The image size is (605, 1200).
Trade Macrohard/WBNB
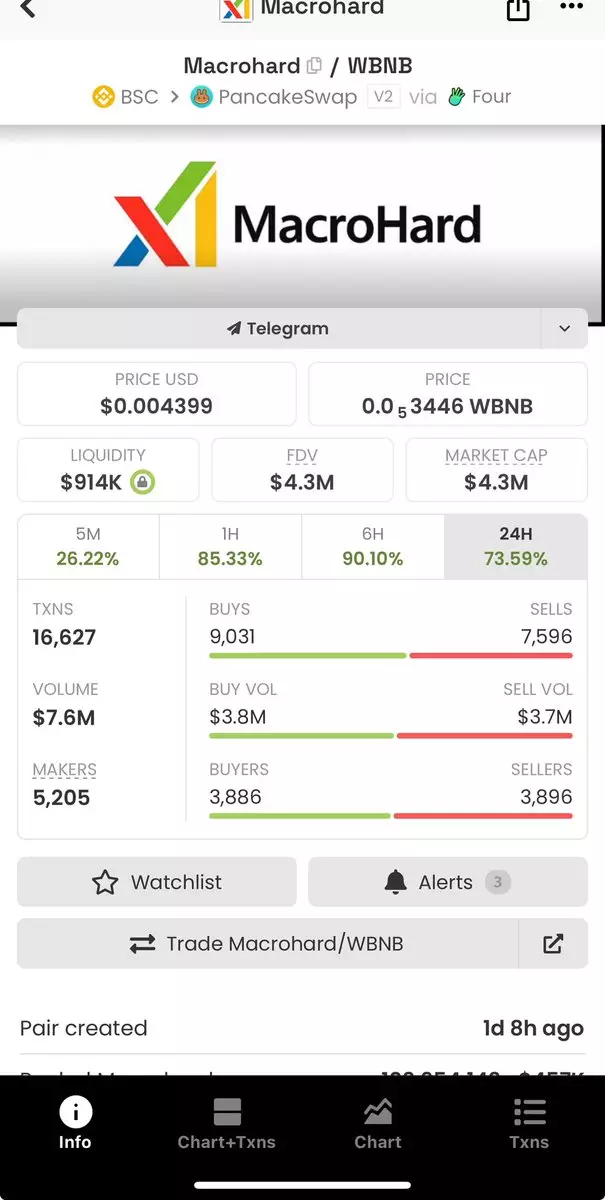pyautogui.click(x=267, y=944)
